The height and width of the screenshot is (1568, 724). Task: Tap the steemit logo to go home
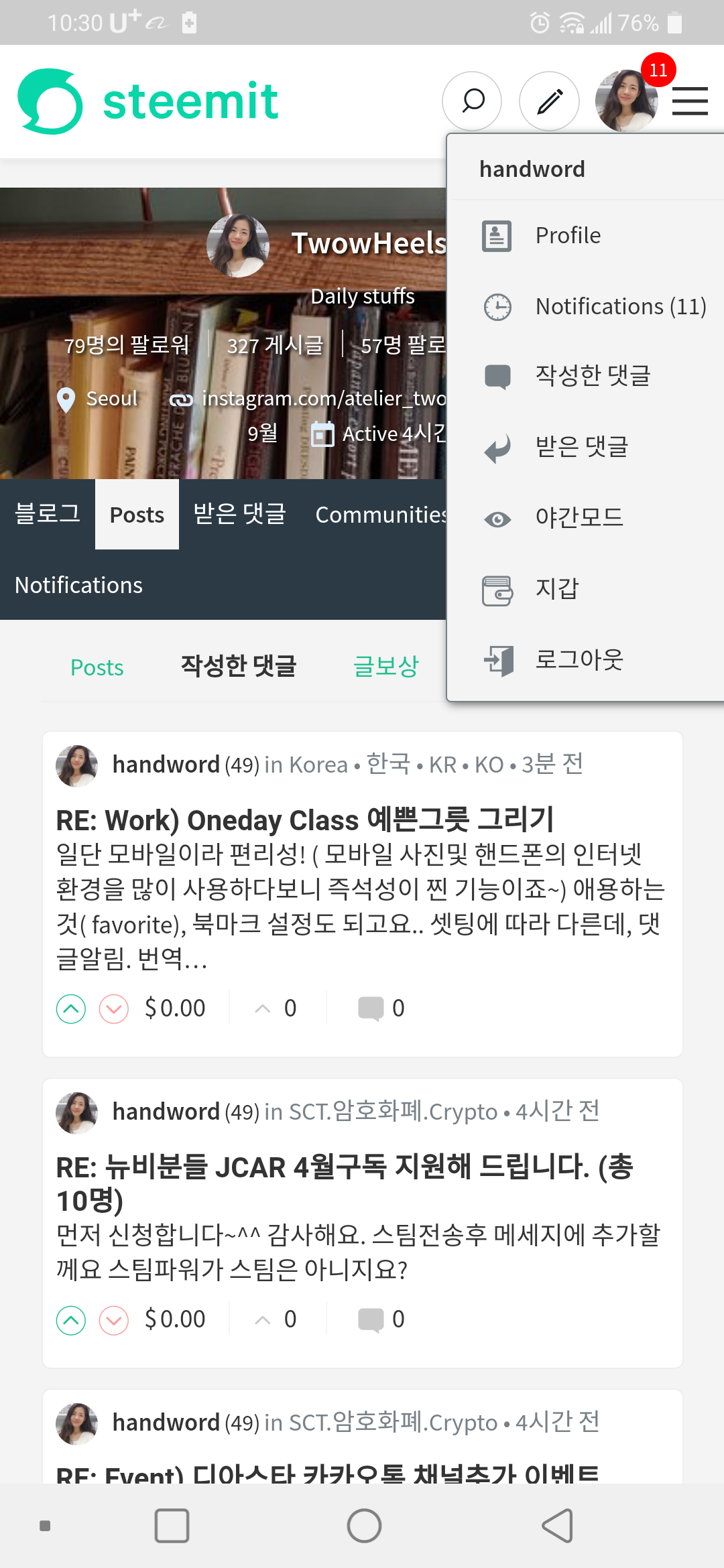pyautogui.click(x=149, y=101)
